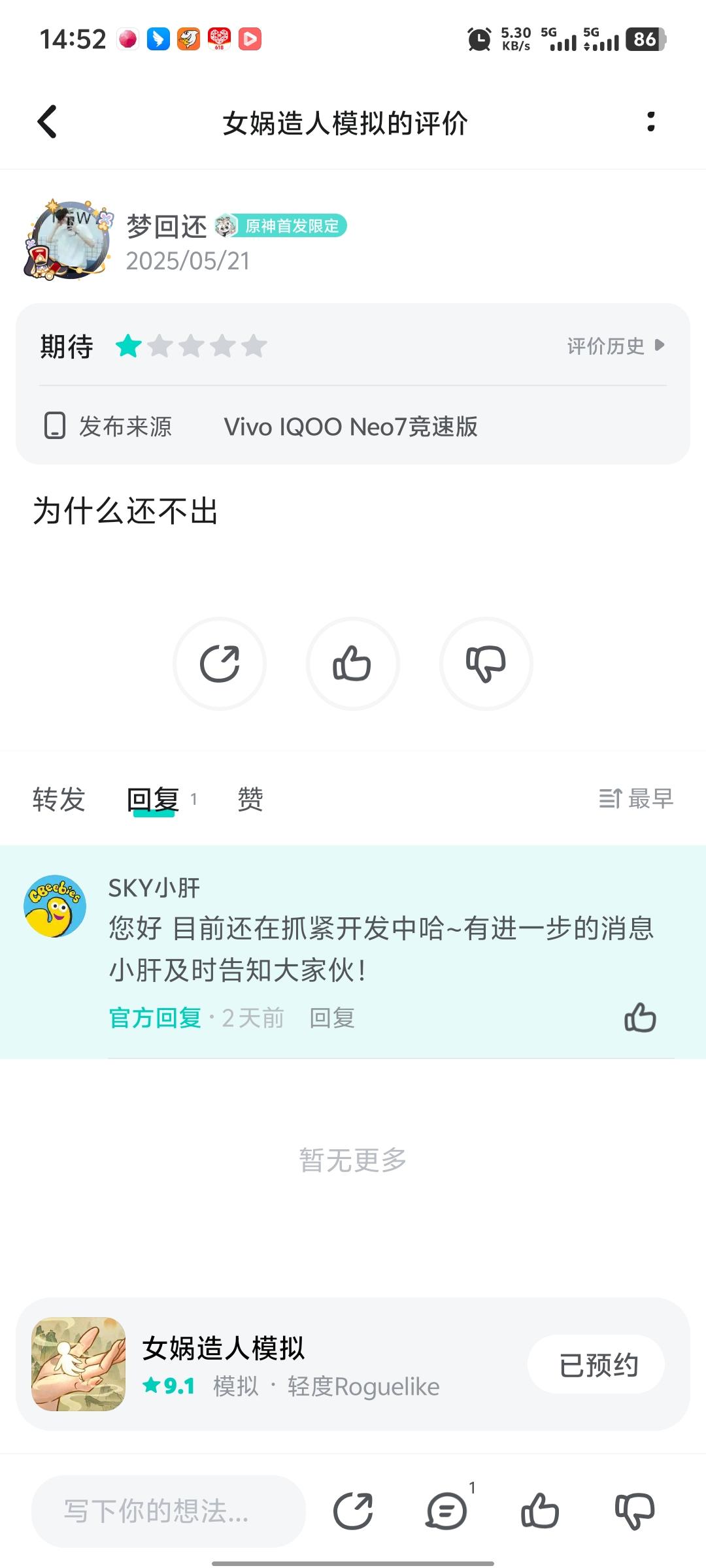Like the review with the large thumbs-up
The width and height of the screenshot is (706, 1568).
click(x=353, y=664)
